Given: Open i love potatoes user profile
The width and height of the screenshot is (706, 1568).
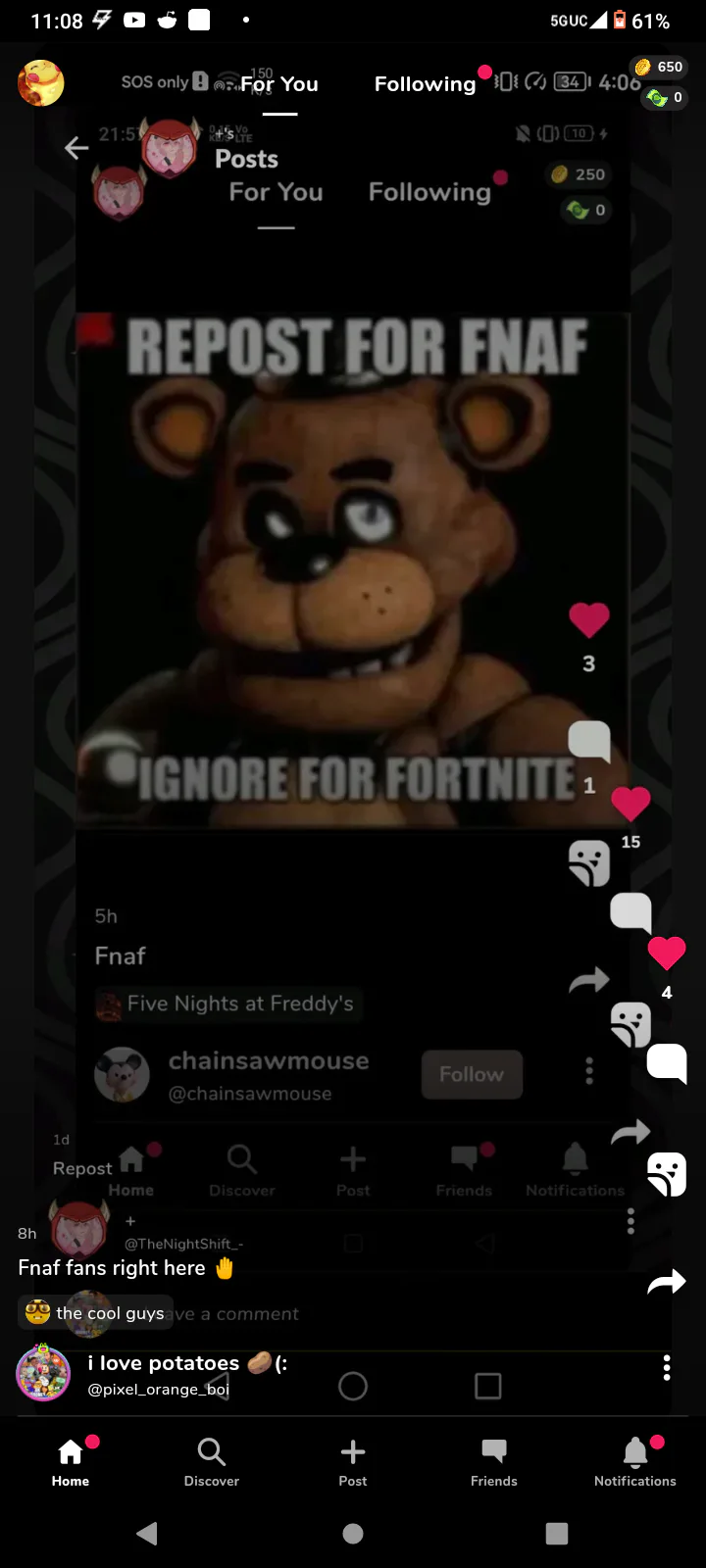Looking at the screenshot, I should point(43,1374).
